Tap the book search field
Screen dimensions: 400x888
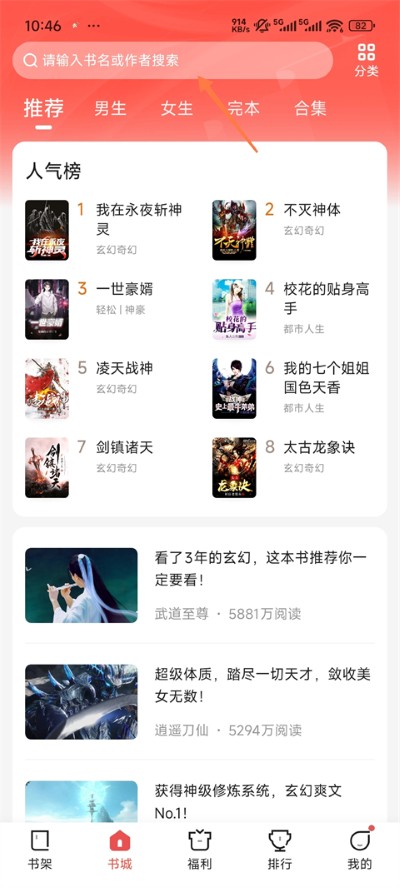[x=172, y=60]
